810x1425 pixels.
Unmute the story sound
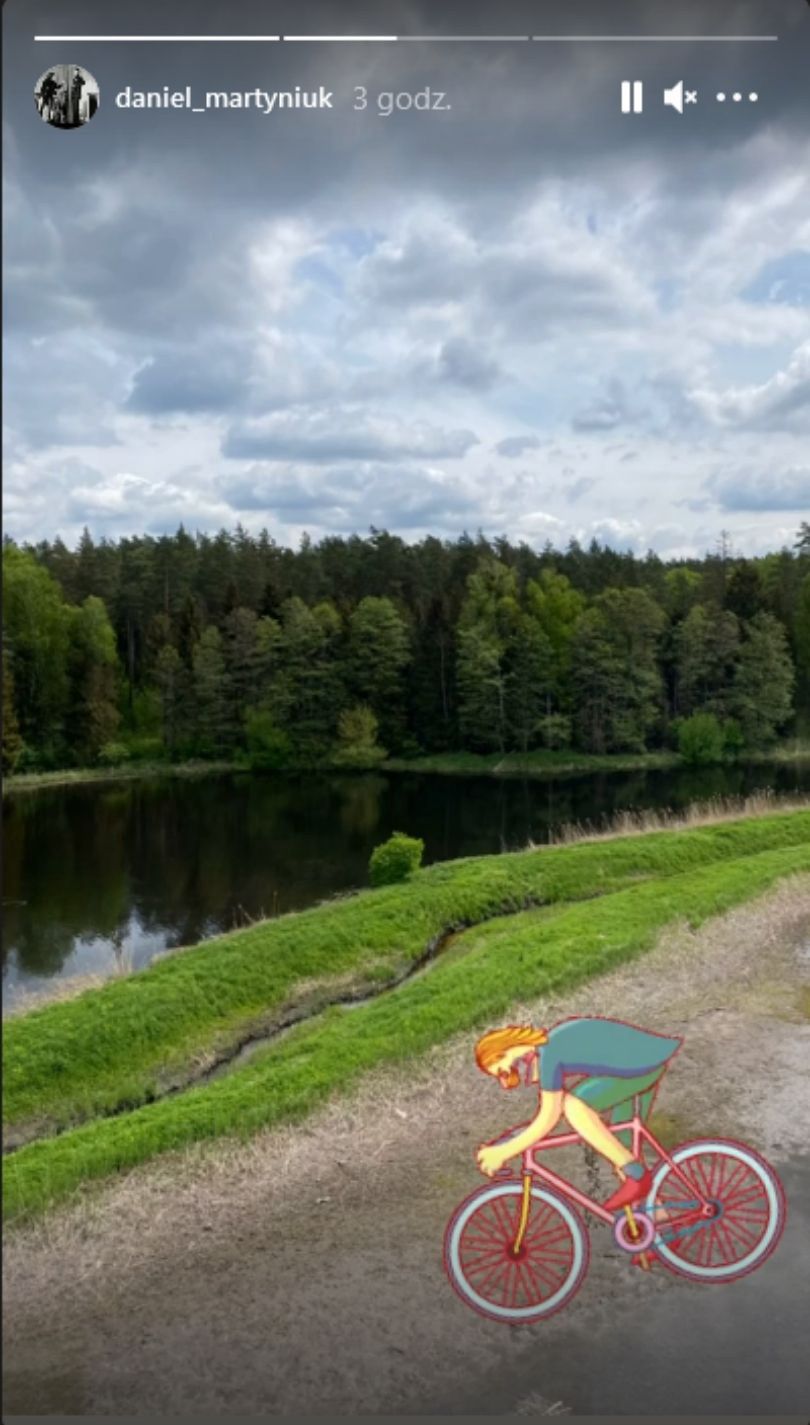pyautogui.click(x=679, y=97)
